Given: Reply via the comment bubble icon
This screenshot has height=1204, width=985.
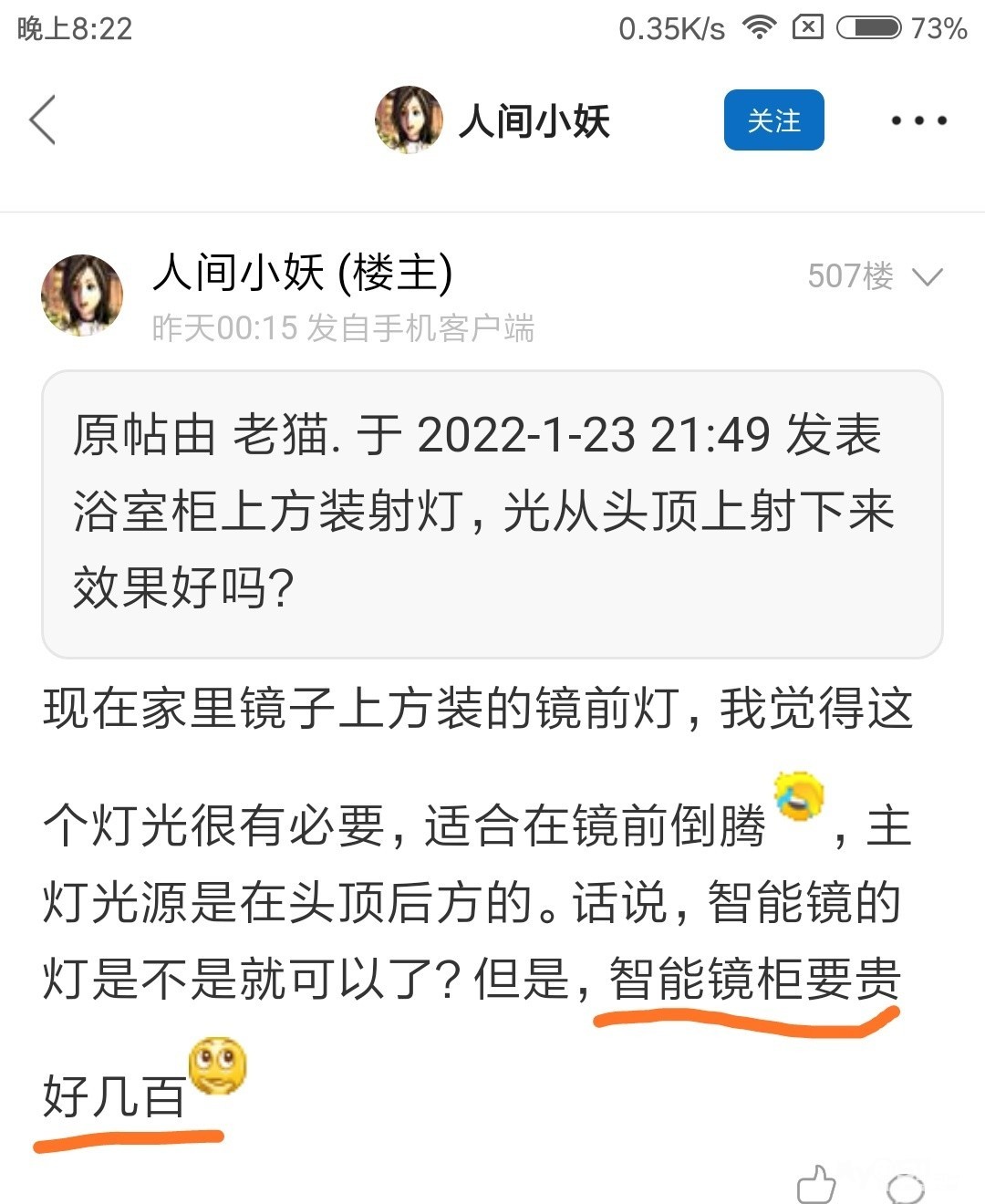Looking at the screenshot, I should pos(905,1188).
